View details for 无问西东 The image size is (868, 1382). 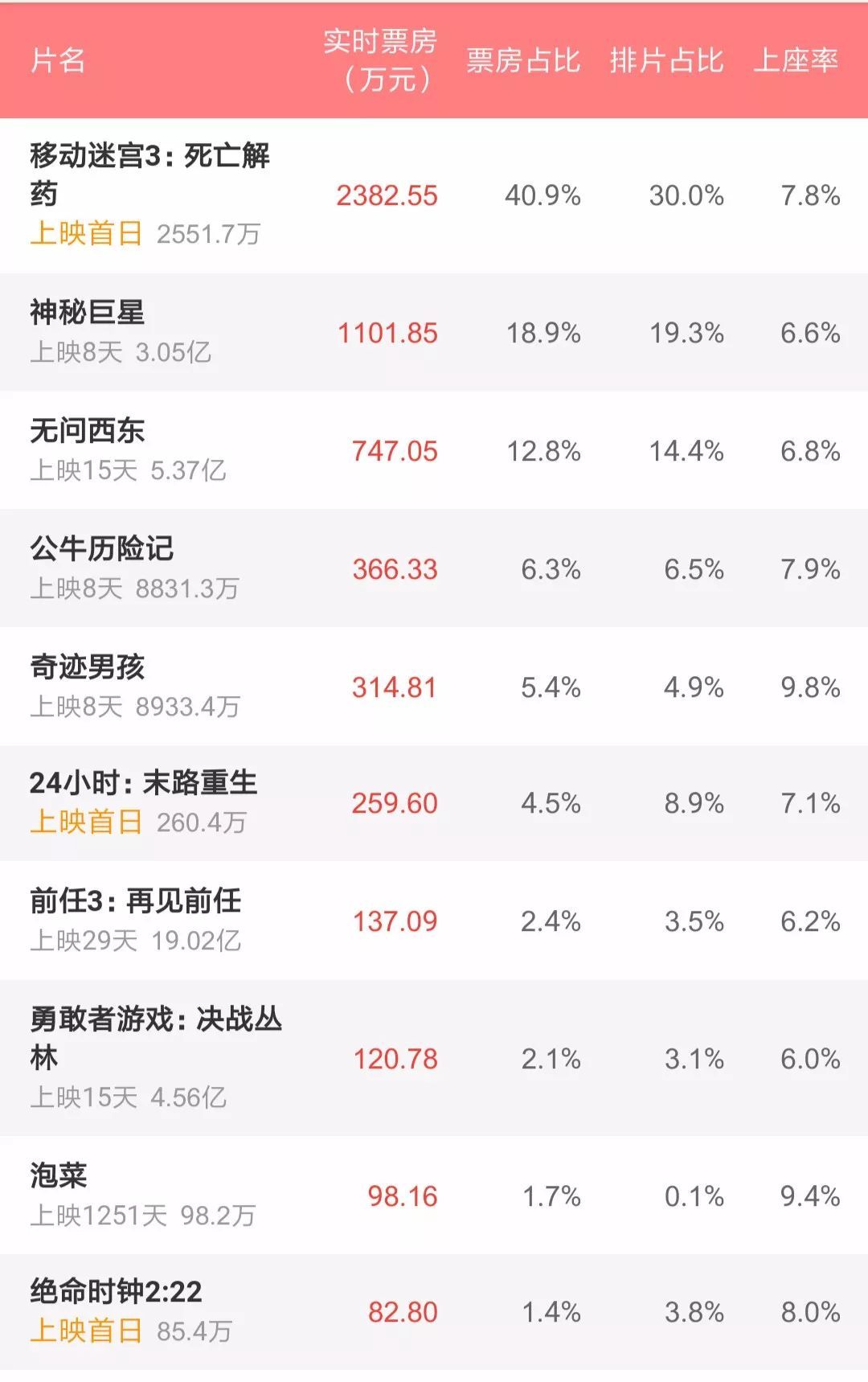click(x=87, y=431)
